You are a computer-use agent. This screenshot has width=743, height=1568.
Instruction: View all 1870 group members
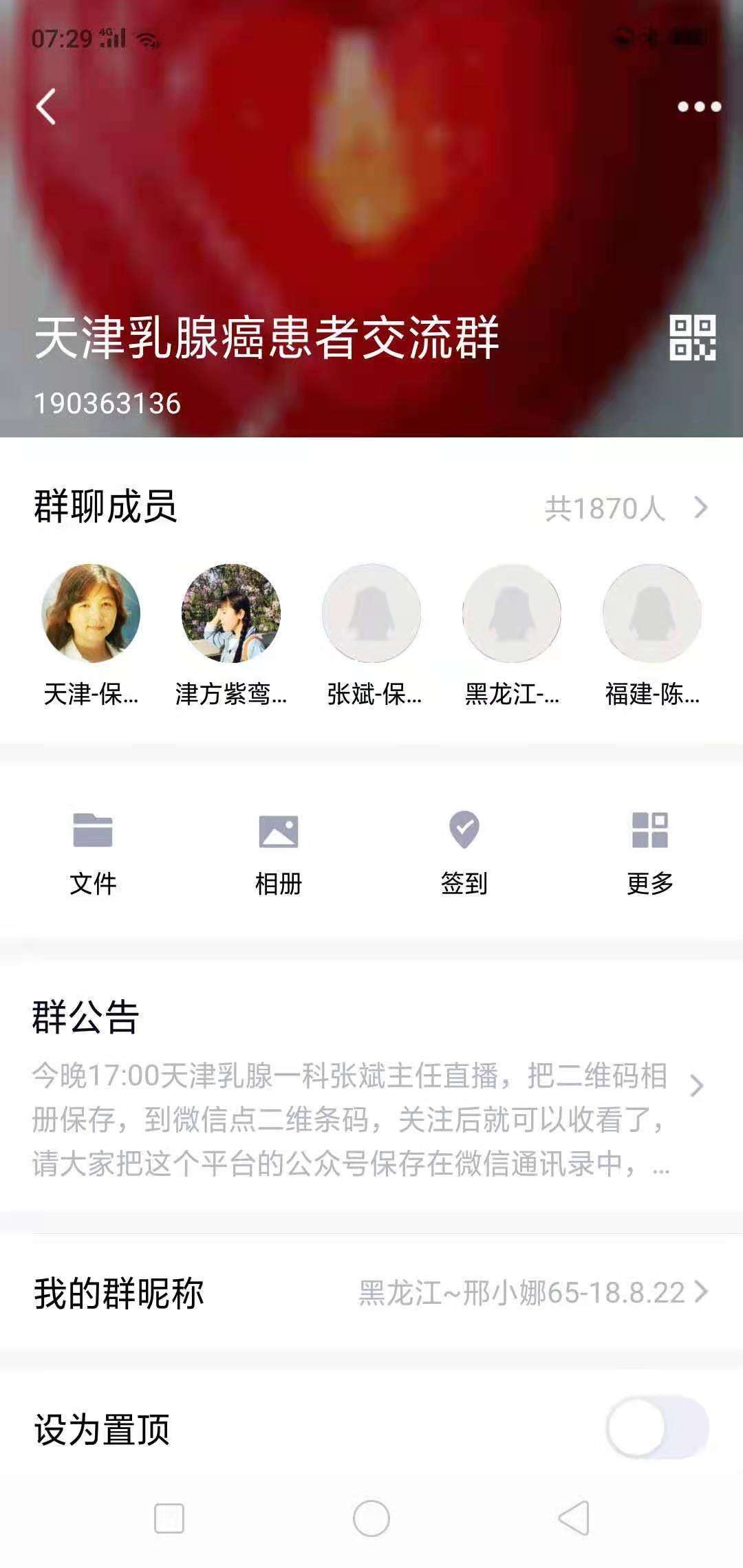(626, 508)
